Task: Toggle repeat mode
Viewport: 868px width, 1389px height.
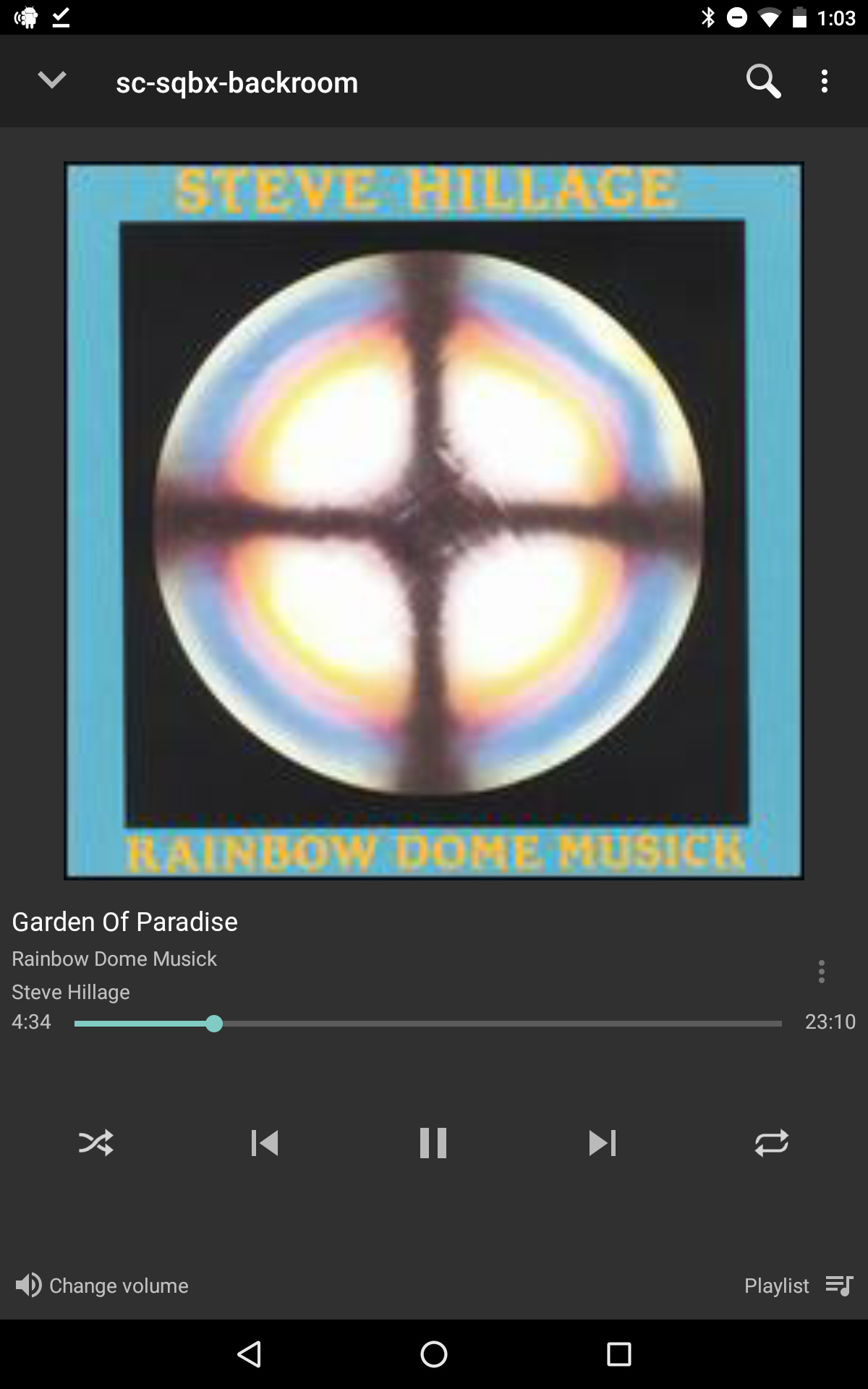Action: 772,1143
